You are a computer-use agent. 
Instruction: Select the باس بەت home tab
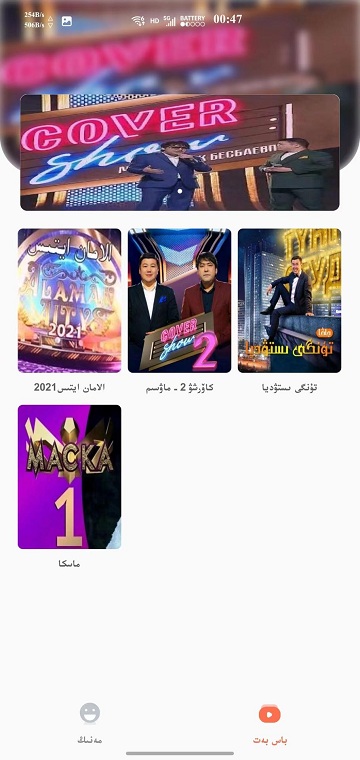(270, 724)
